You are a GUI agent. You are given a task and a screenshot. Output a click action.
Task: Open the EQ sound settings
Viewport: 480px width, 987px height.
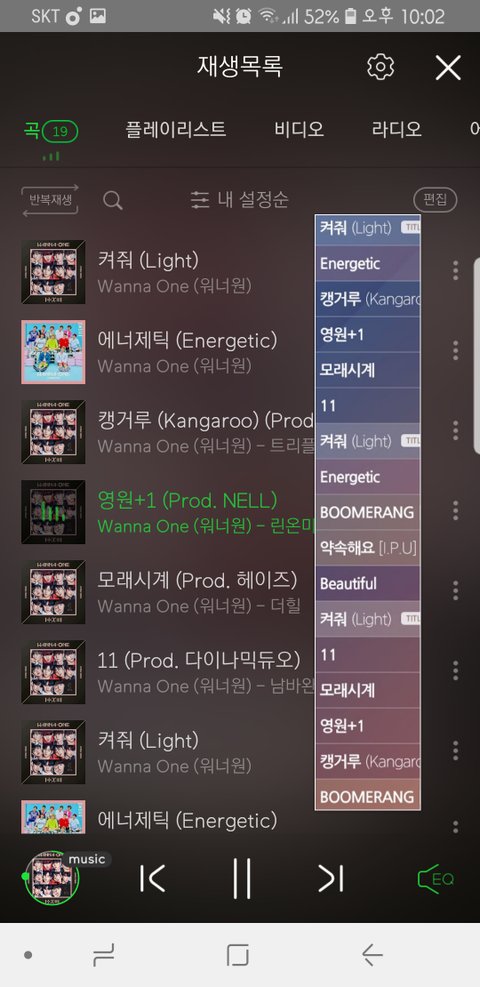pos(435,879)
